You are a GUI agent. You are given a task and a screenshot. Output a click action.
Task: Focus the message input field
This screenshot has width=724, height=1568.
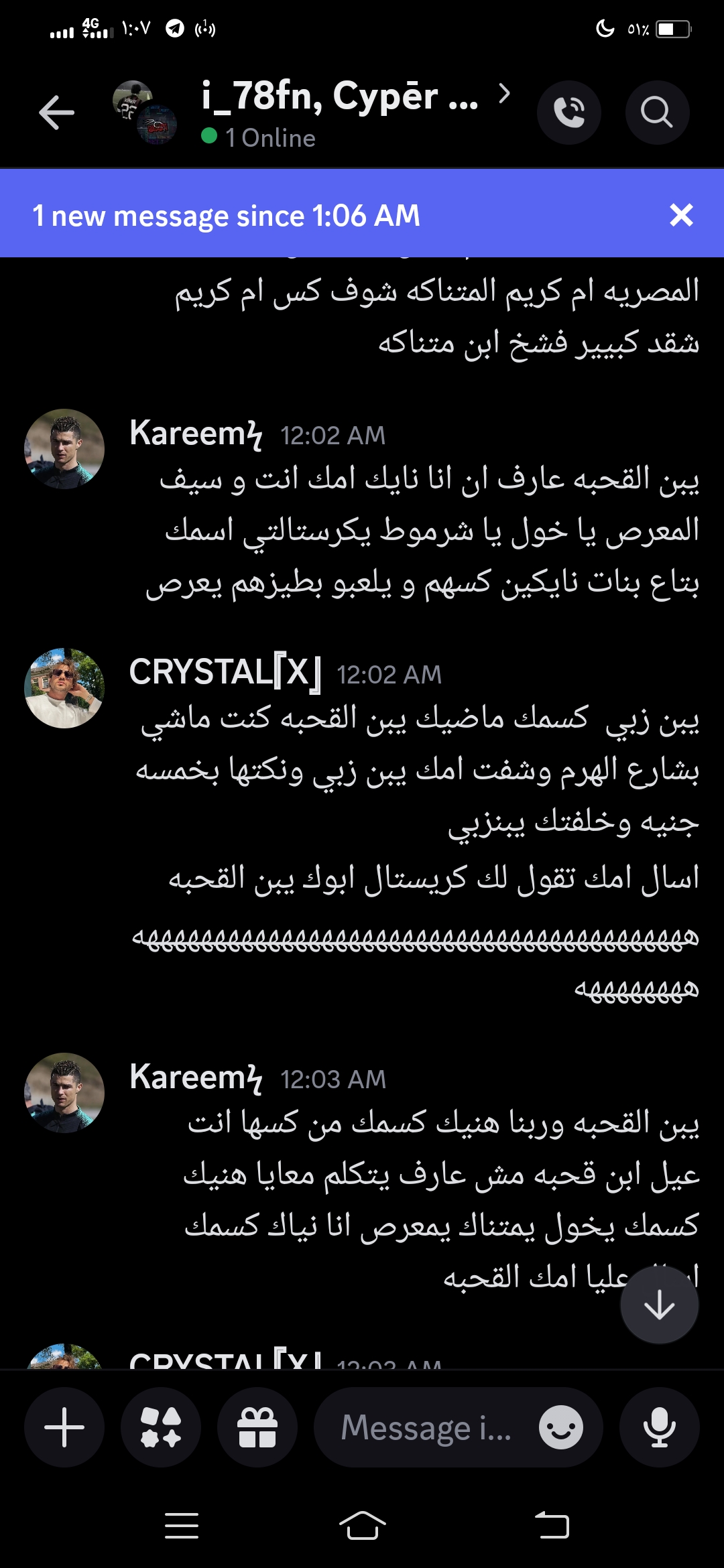[x=426, y=1427]
